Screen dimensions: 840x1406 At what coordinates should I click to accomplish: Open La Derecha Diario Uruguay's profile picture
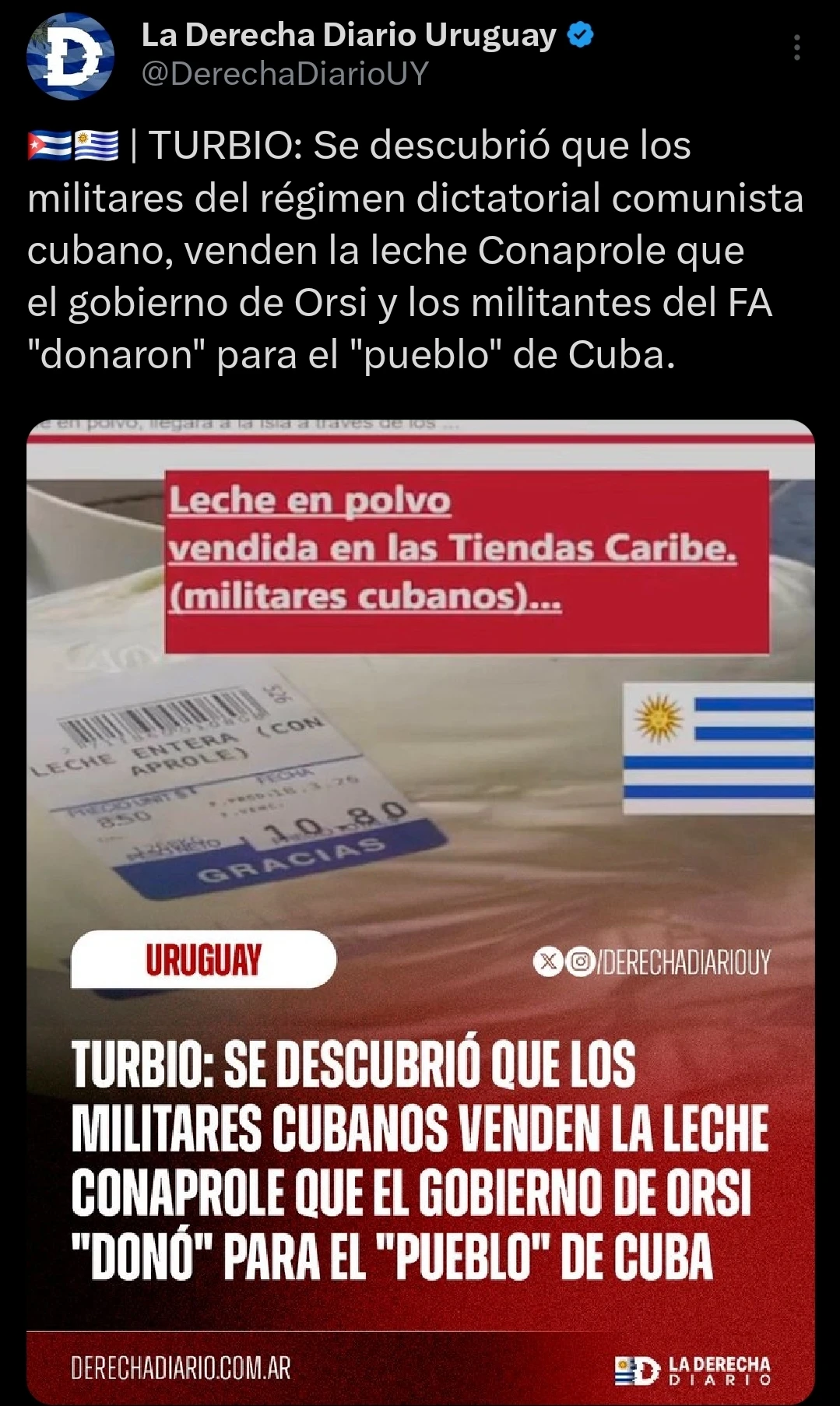click(71, 56)
